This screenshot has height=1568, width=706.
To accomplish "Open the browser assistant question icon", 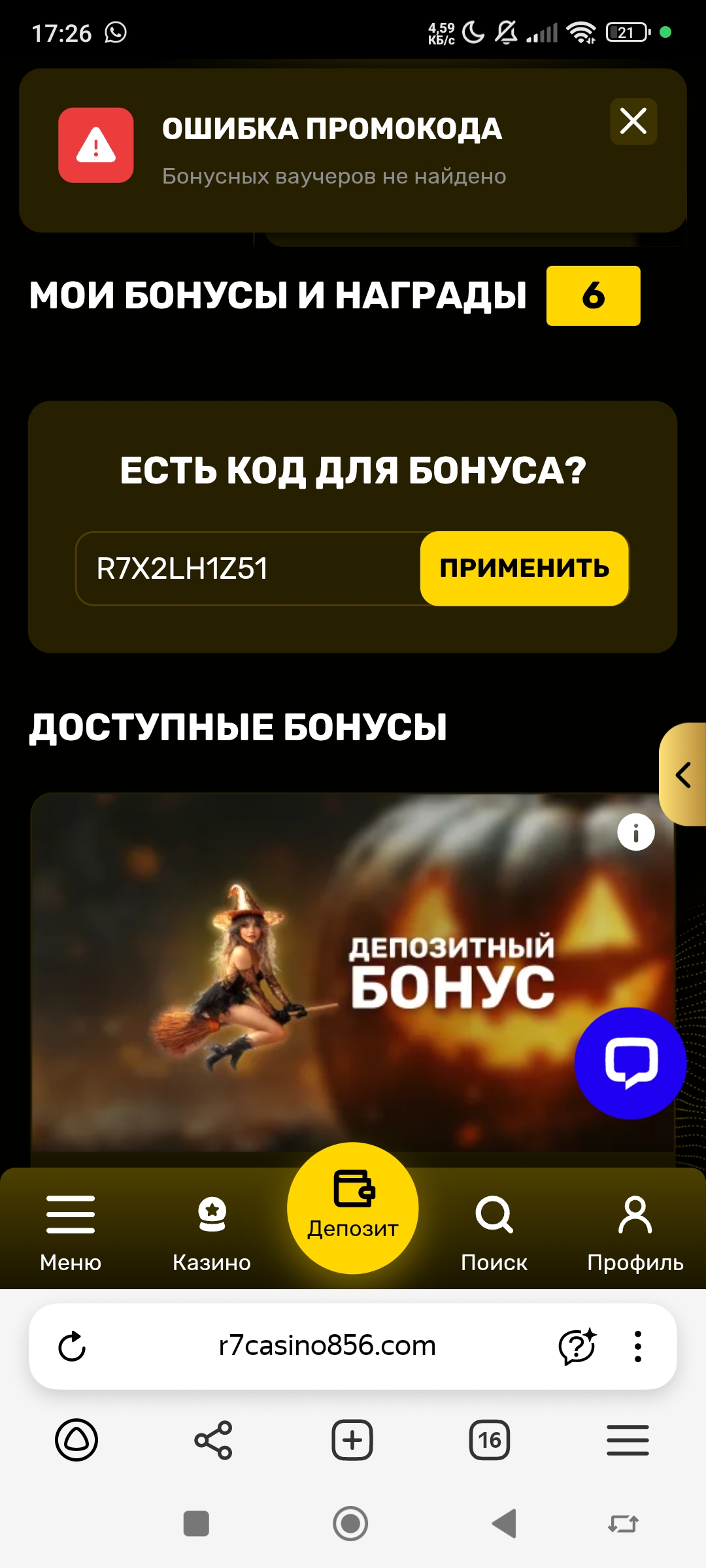I will tap(577, 1347).
